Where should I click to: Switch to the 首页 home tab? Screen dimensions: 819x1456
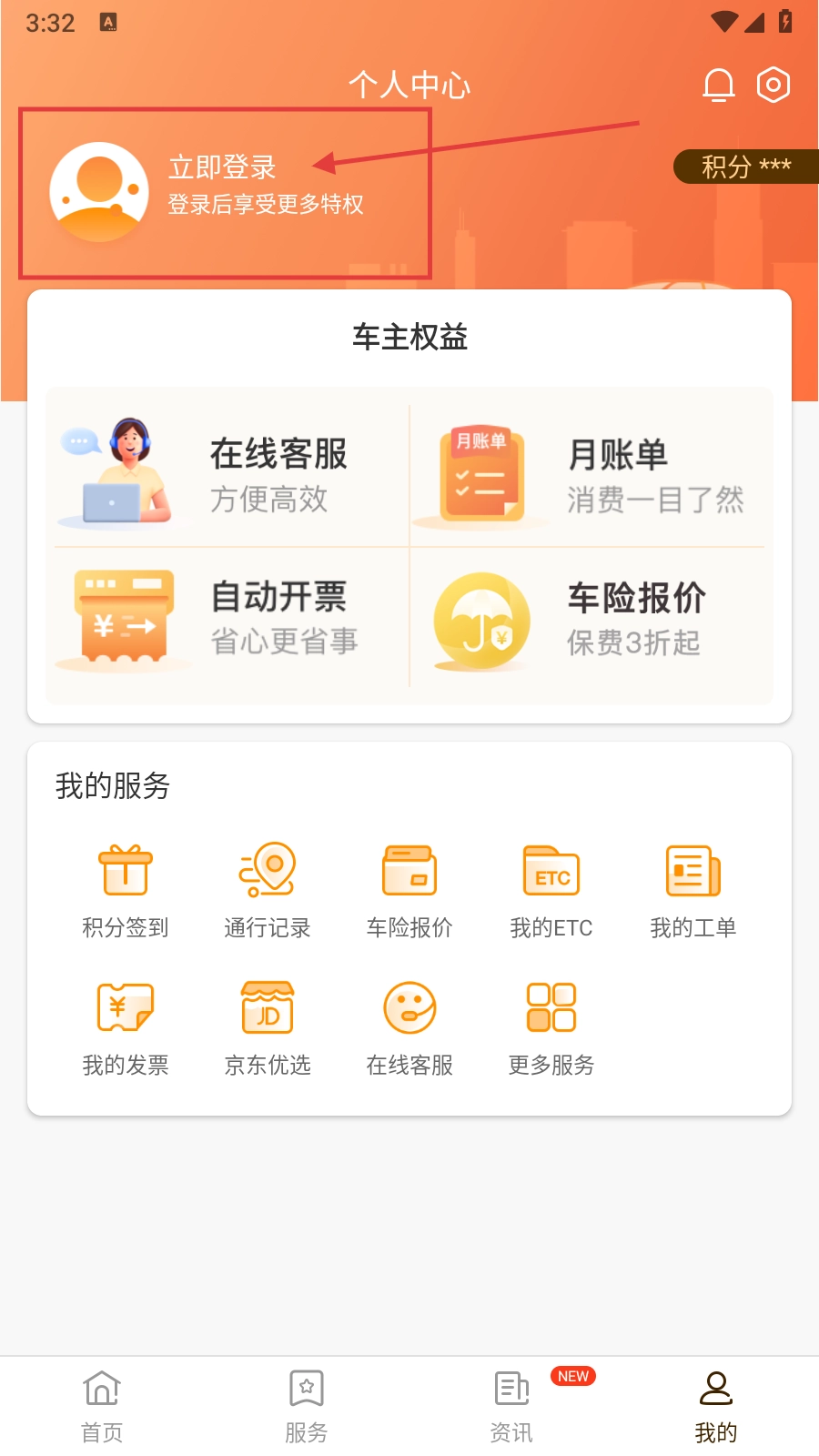pos(102,1406)
